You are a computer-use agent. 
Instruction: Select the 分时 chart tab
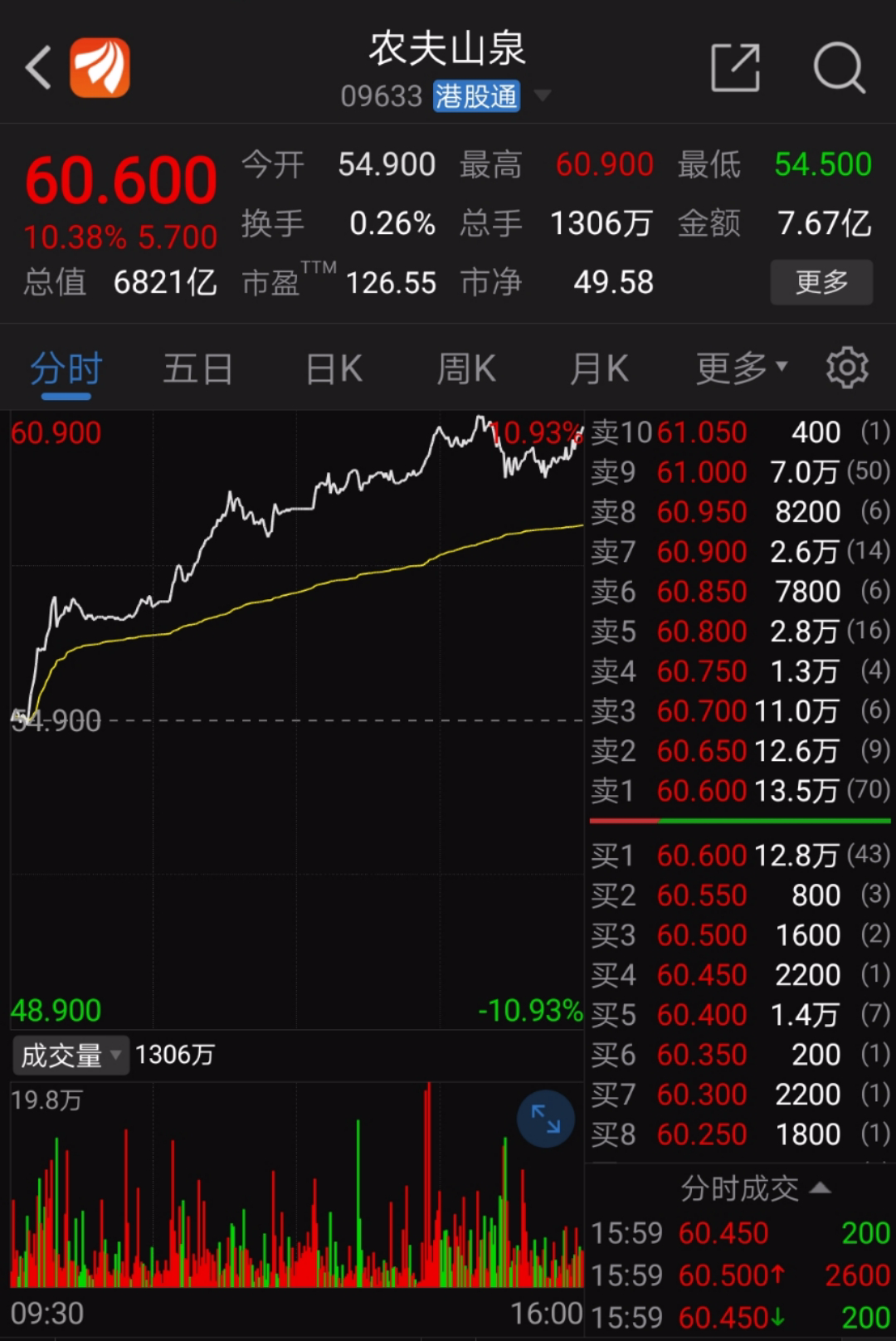(66, 368)
